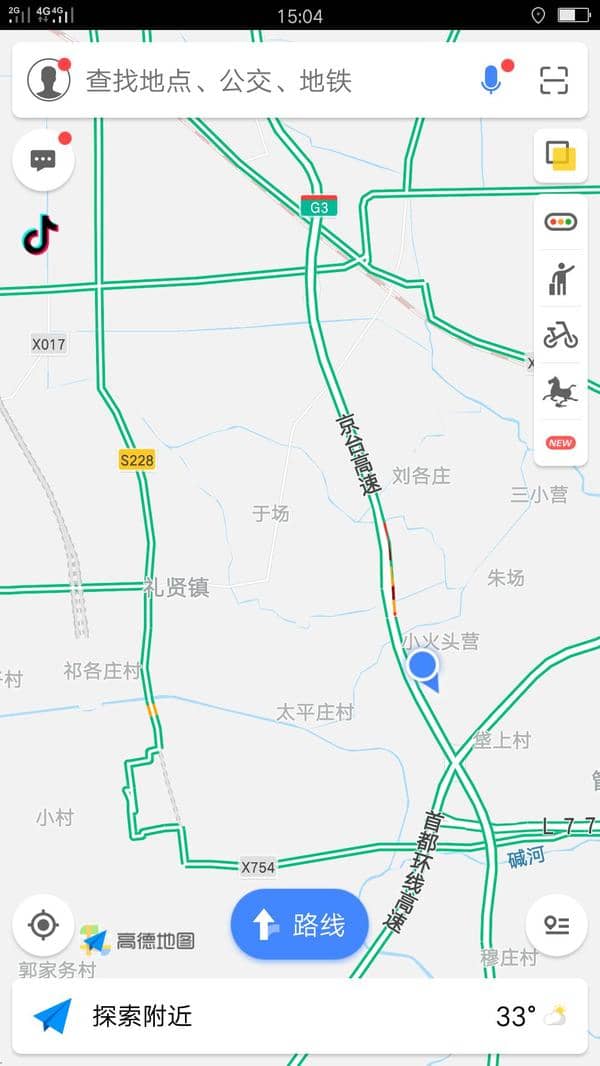Tap the 路线 route button
600x1066 pixels.
(299, 924)
